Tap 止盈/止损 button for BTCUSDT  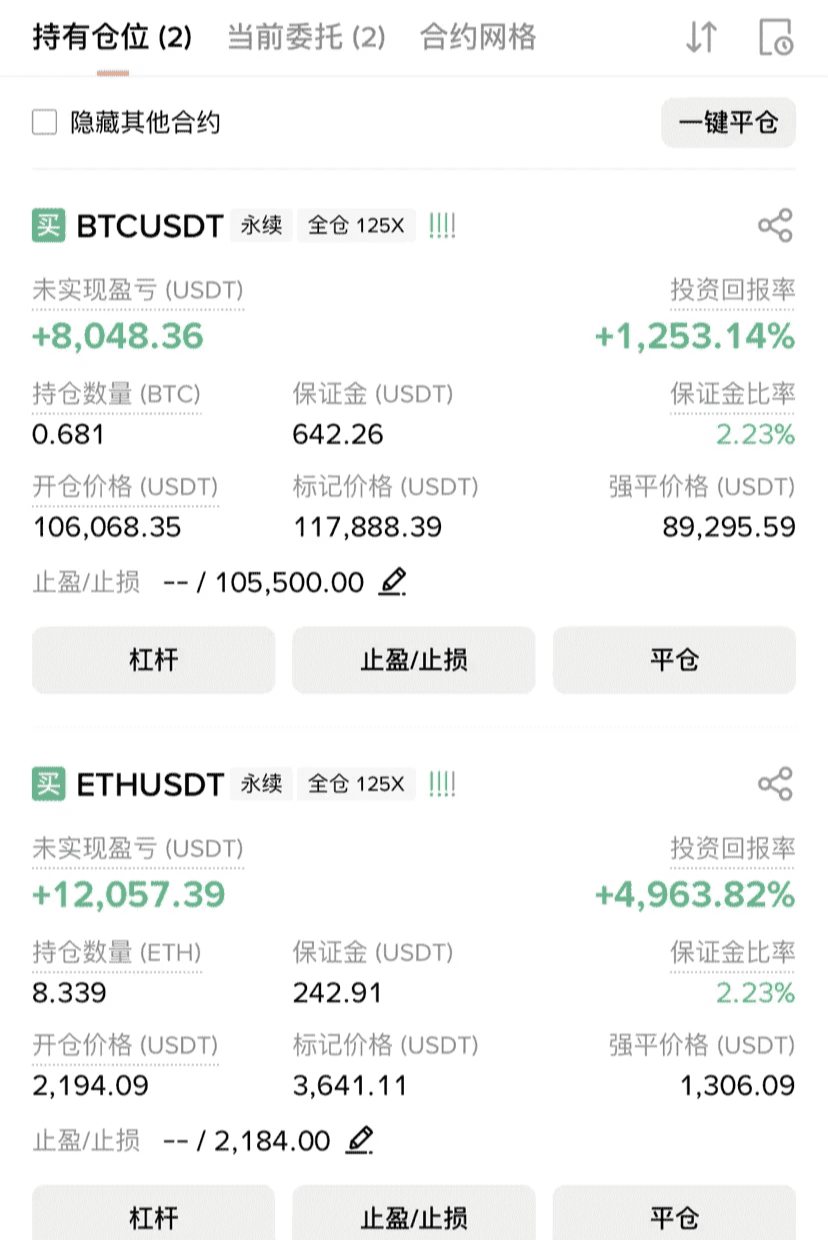[413, 660]
